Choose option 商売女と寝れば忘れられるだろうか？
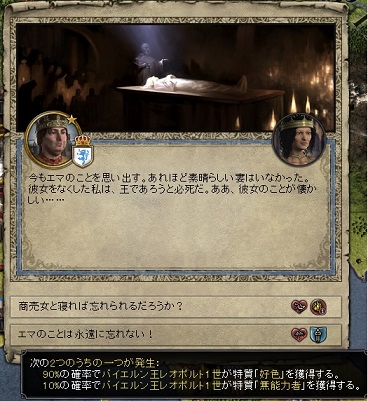This screenshot has width=368, height=401. [176, 306]
